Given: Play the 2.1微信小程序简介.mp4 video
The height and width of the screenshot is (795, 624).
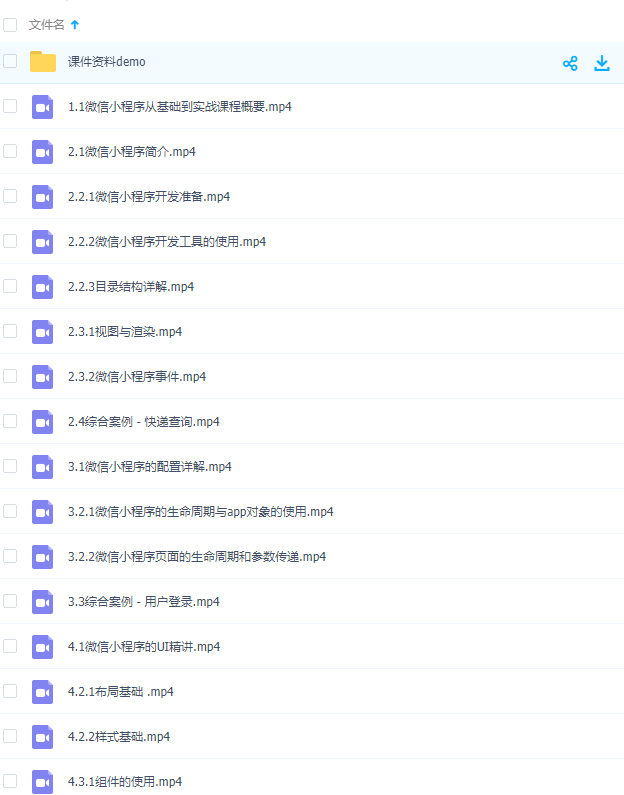Looking at the screenshot, I should click(131, 152).
